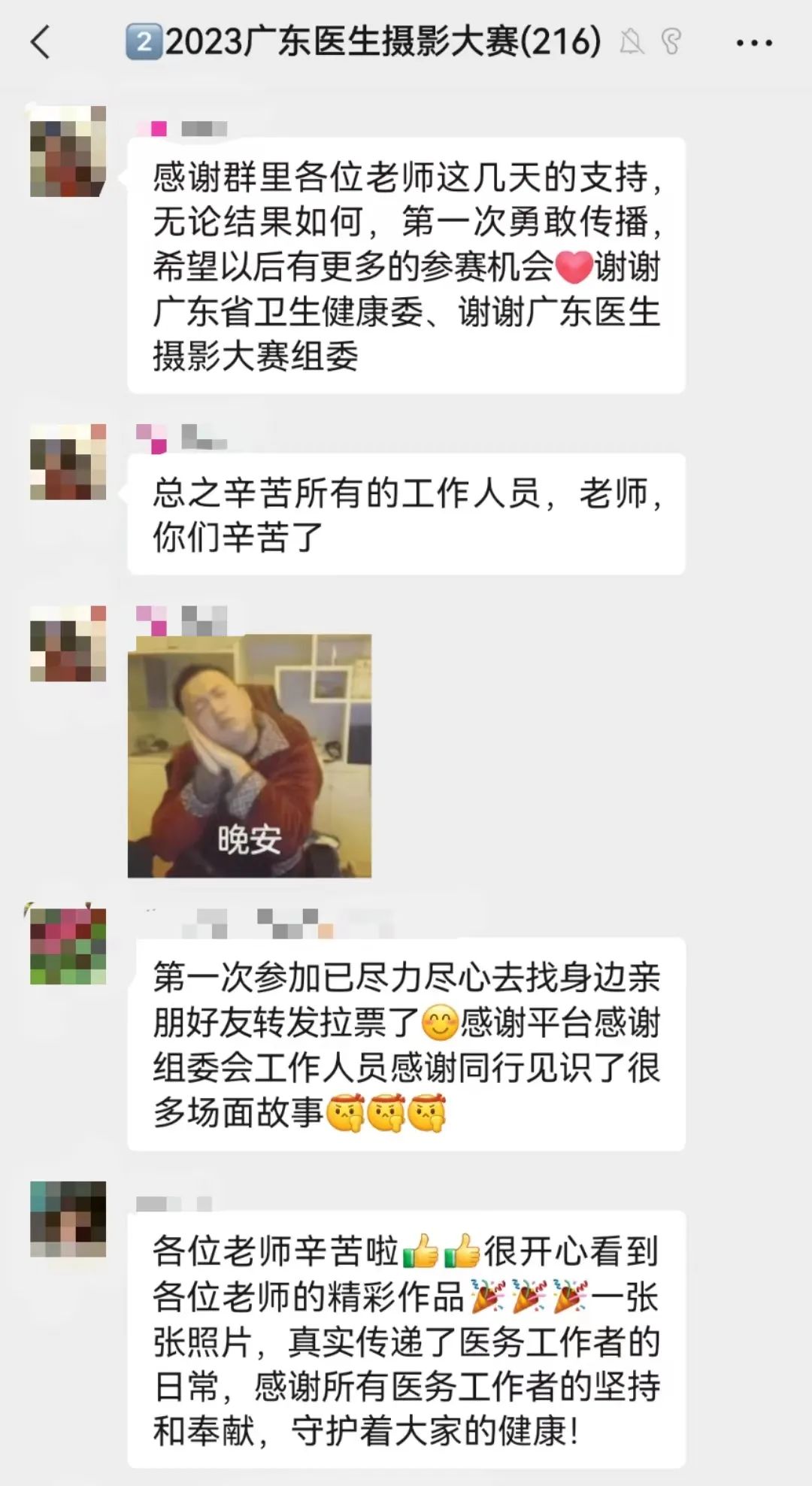This screenshot has height=1486, width=812.
Task: Open the three-dot chat info menu
Action: 753,43
